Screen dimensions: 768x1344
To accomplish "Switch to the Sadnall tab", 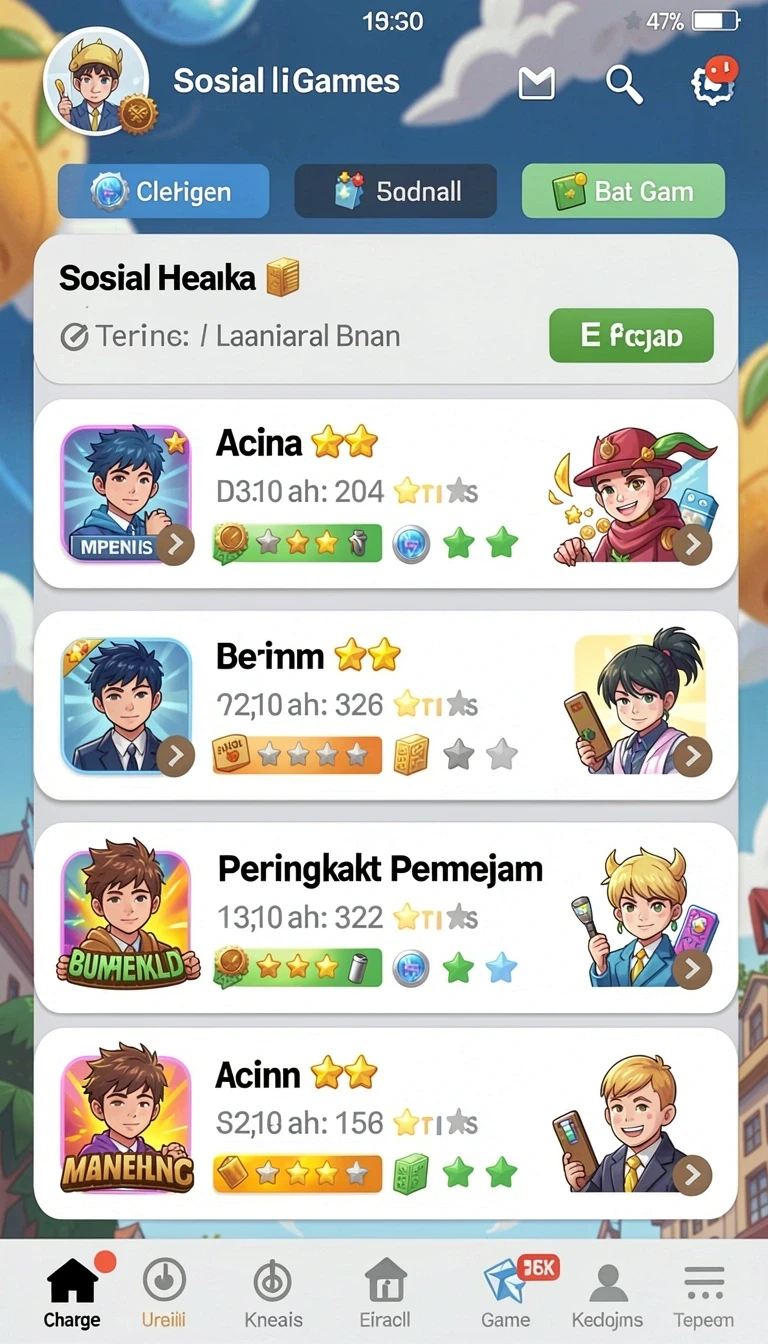I will (396, 191).
